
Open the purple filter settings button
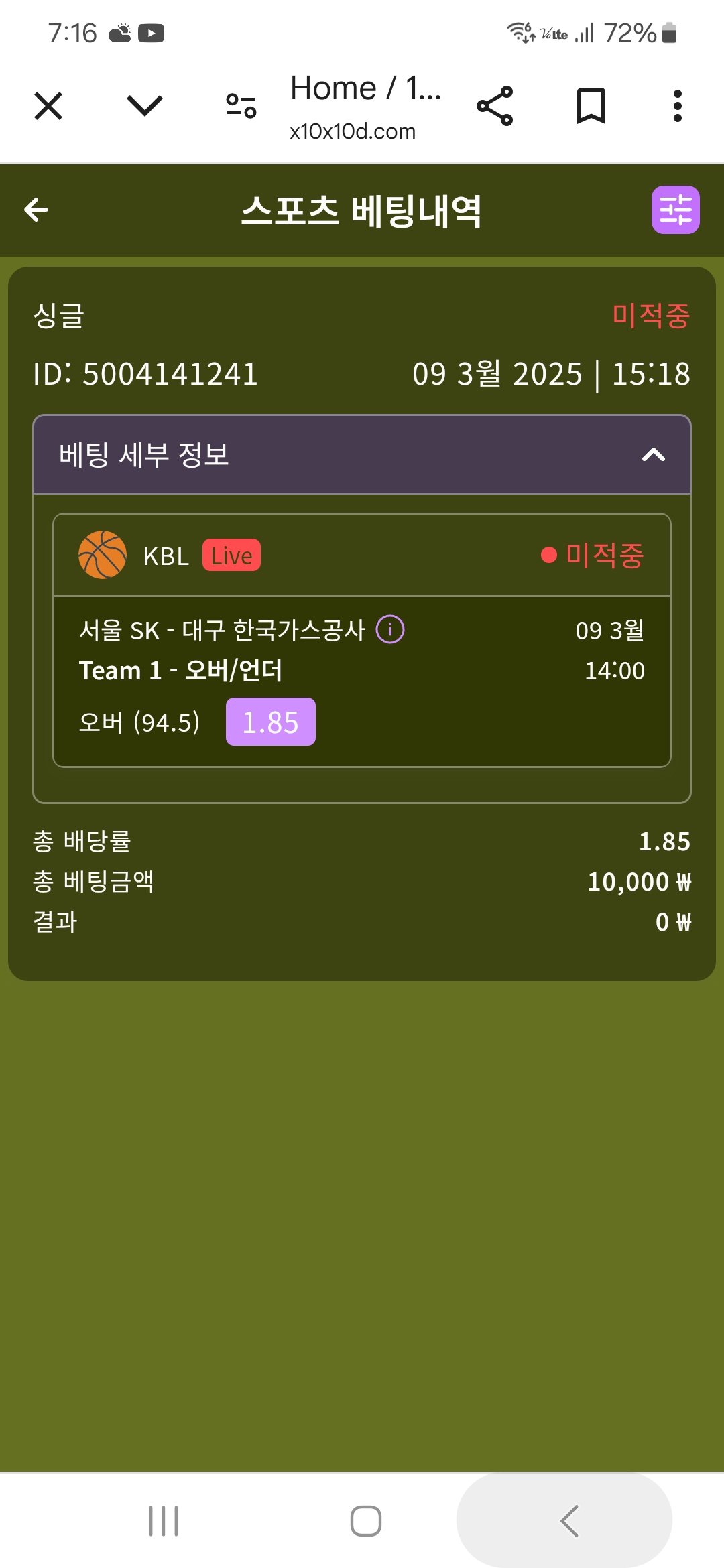tap(675, 210)
